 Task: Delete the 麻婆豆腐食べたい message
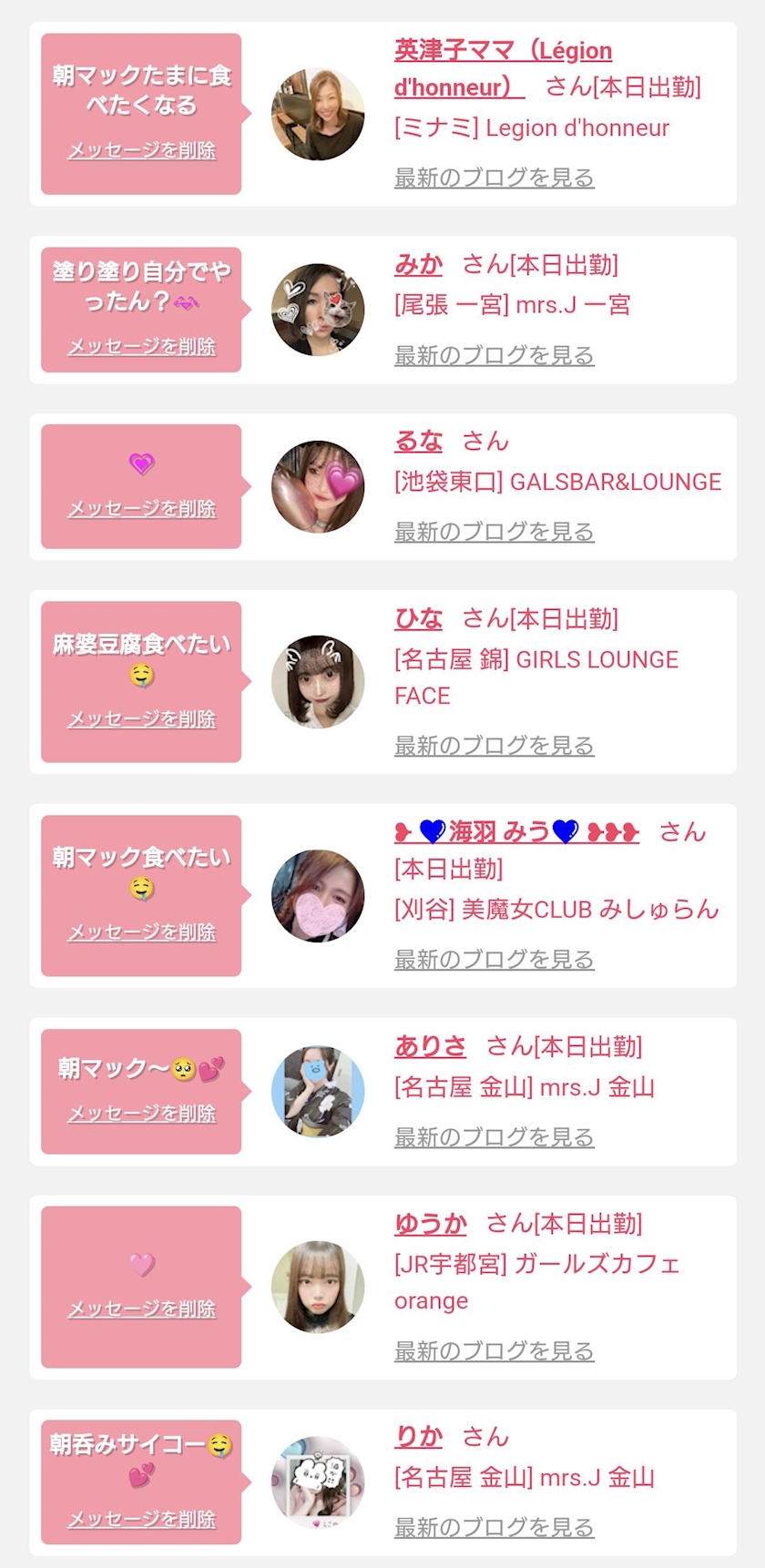point(142,719)
